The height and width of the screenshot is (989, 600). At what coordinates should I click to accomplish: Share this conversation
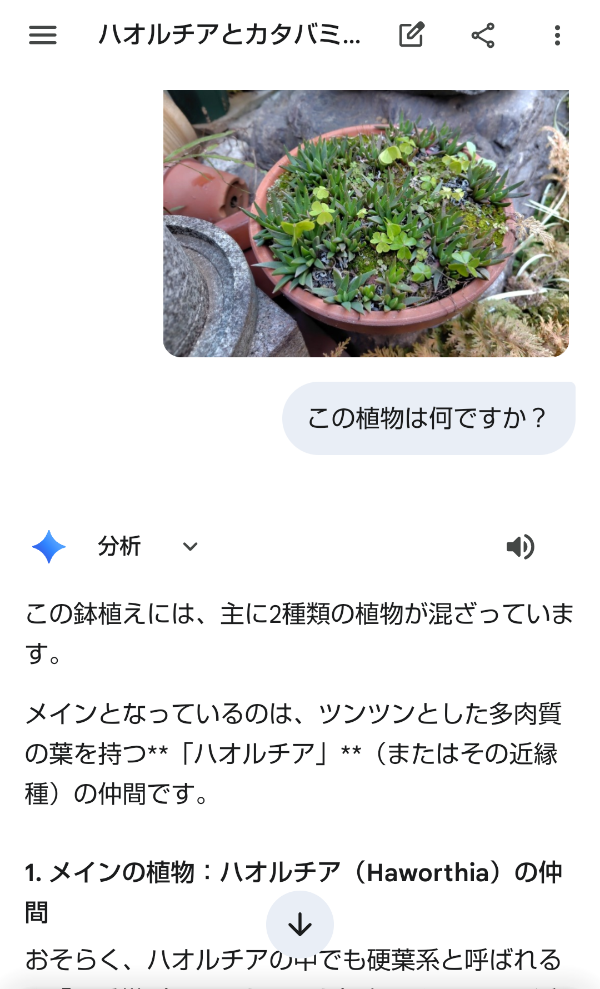point(483,35)
